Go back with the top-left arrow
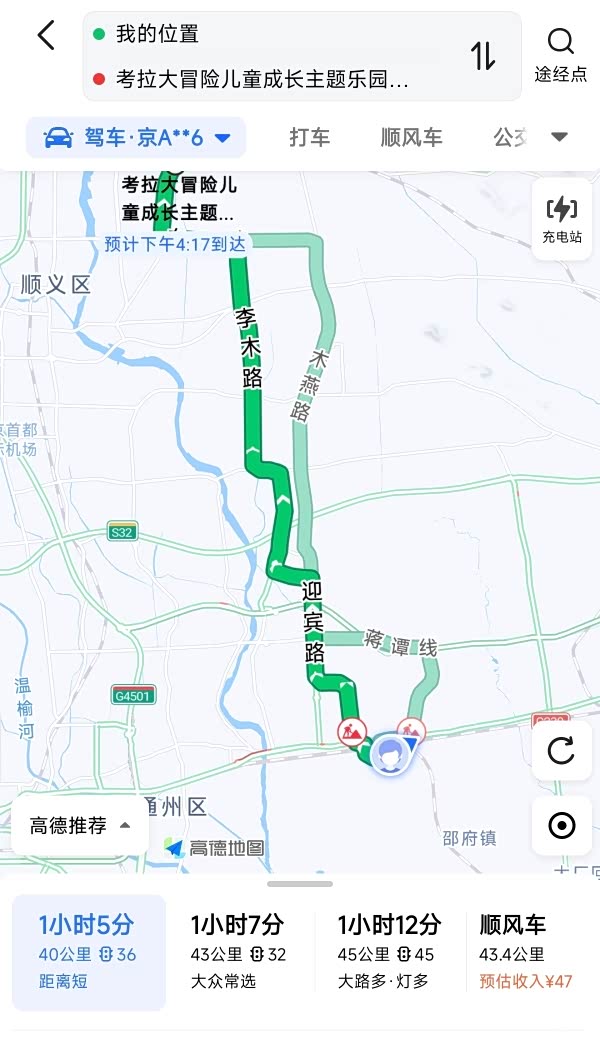The image size is (600, 1040). (x=46, y=35)
